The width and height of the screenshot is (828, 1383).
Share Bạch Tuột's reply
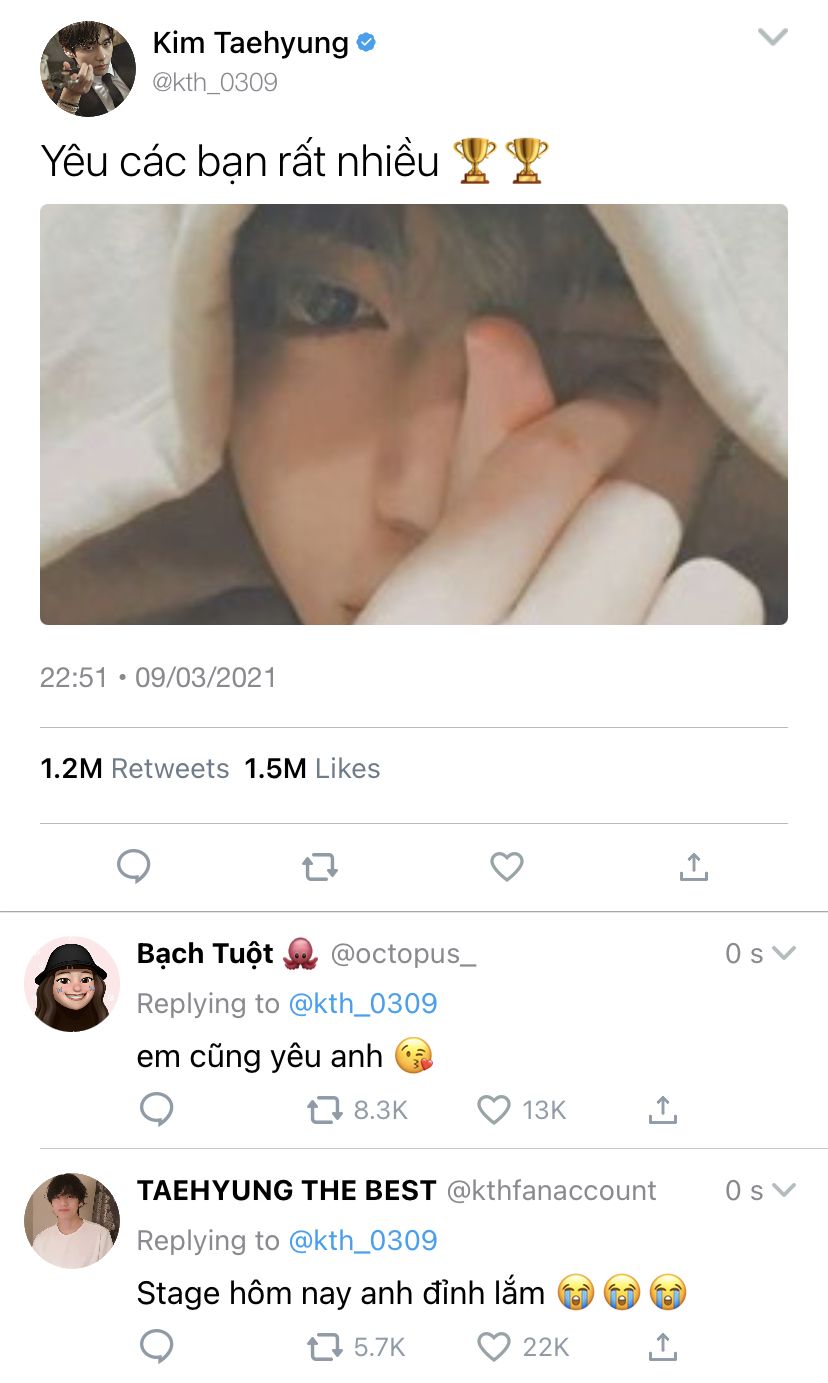point(662,1109)
